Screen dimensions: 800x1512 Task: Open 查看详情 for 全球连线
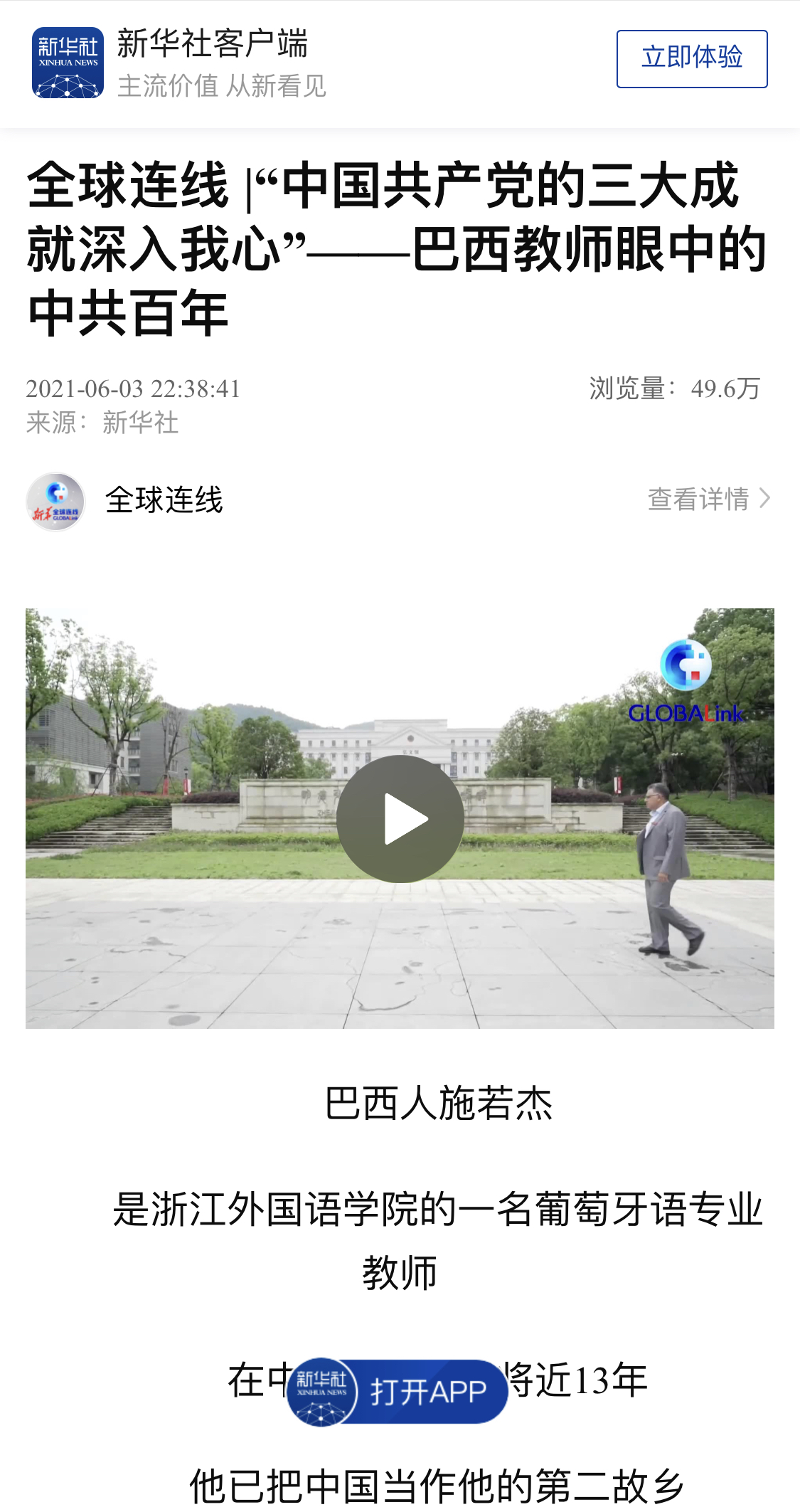click(708, 499)
